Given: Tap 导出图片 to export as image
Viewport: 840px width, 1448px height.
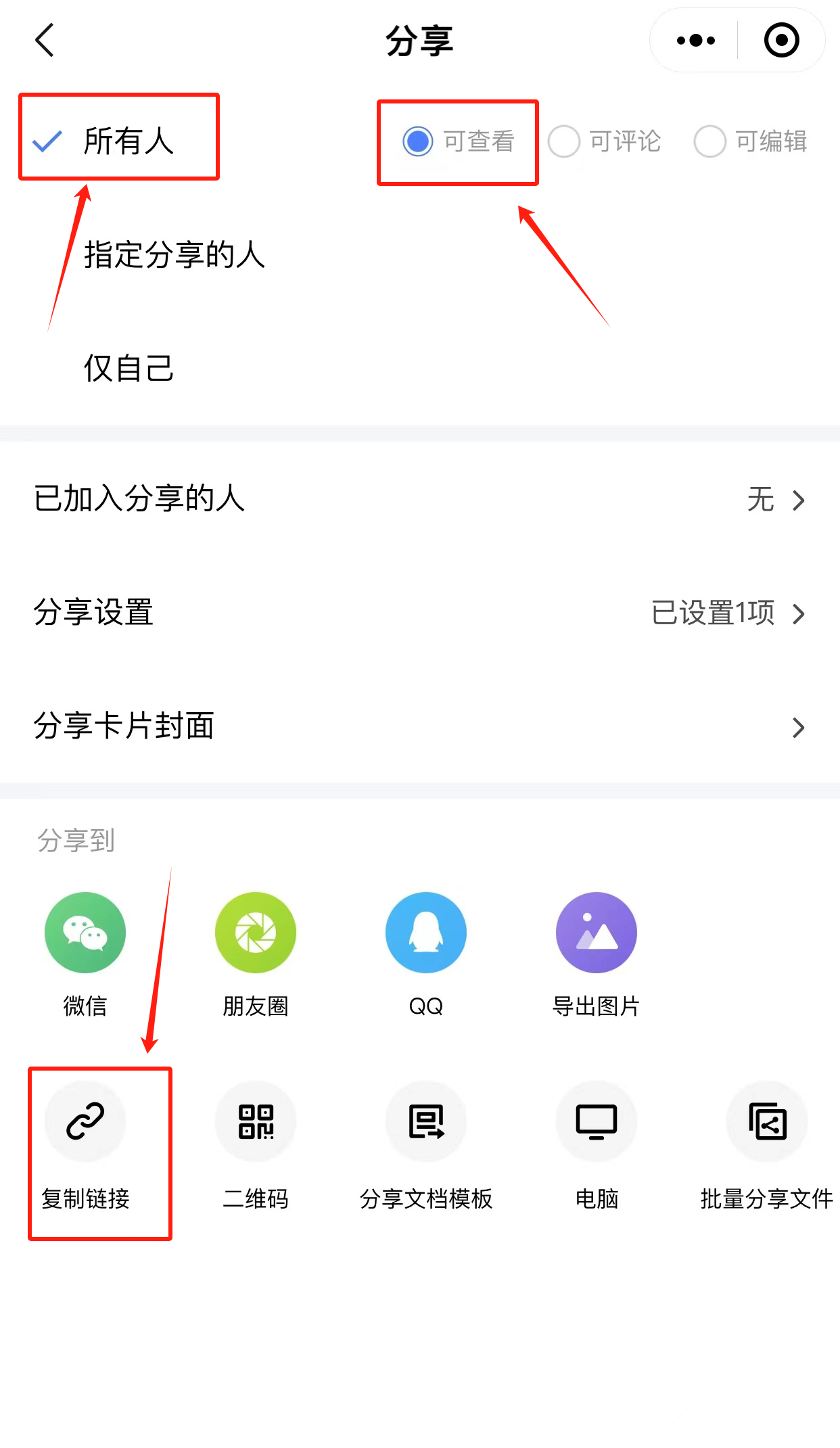Looking at the screenshot, I should click(x=596, y=933).
